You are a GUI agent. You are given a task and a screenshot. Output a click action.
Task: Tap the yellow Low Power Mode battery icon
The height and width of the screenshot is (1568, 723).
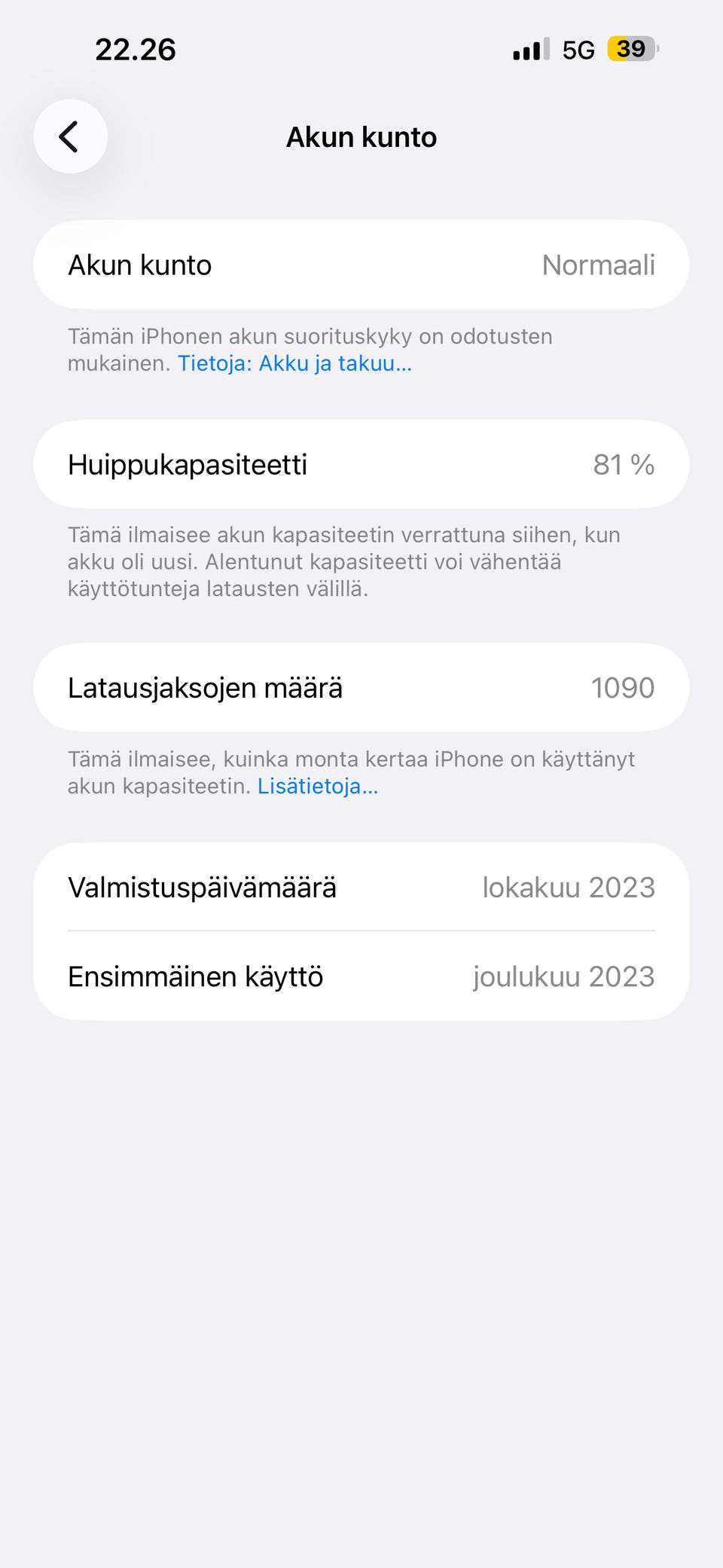(631, 48)
